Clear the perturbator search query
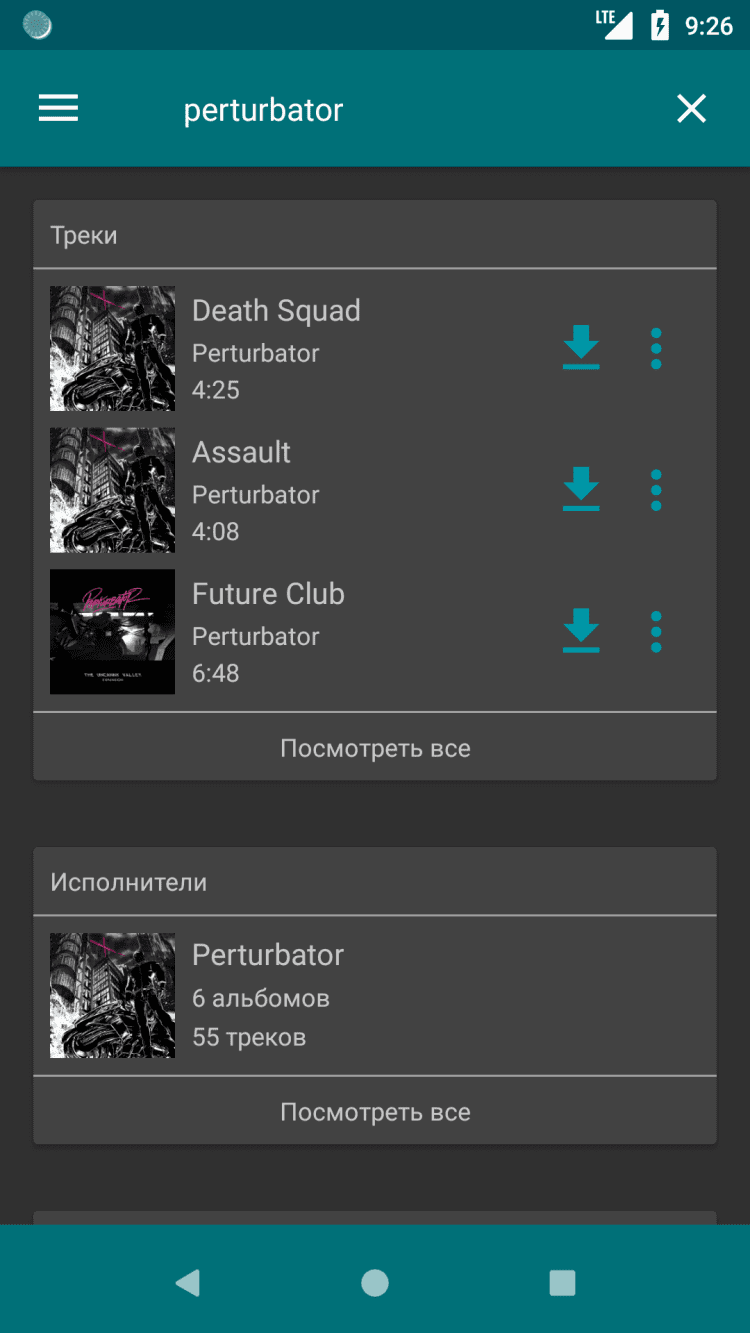Viewport: 750px width, 1333px height. point(691,109)
